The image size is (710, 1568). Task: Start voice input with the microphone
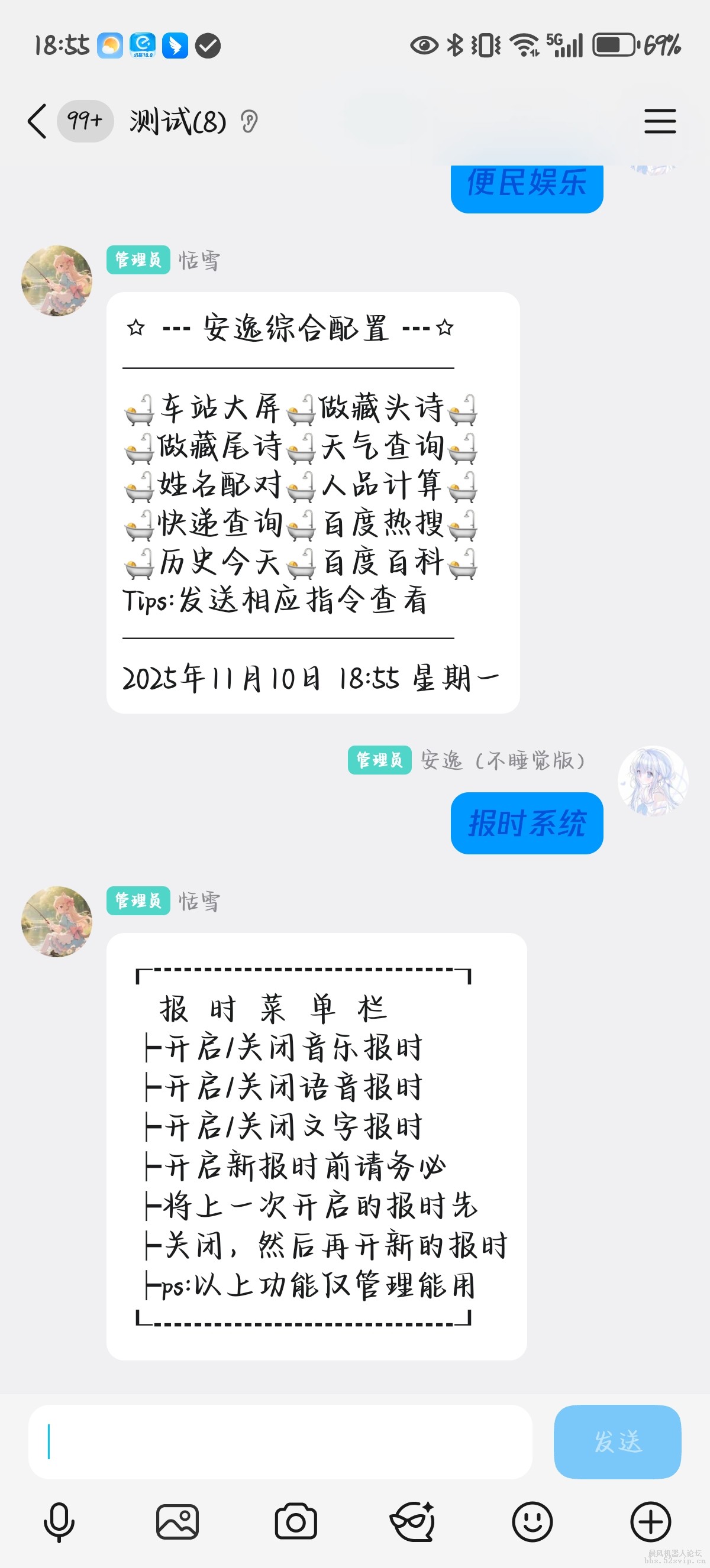point(59,1522)
